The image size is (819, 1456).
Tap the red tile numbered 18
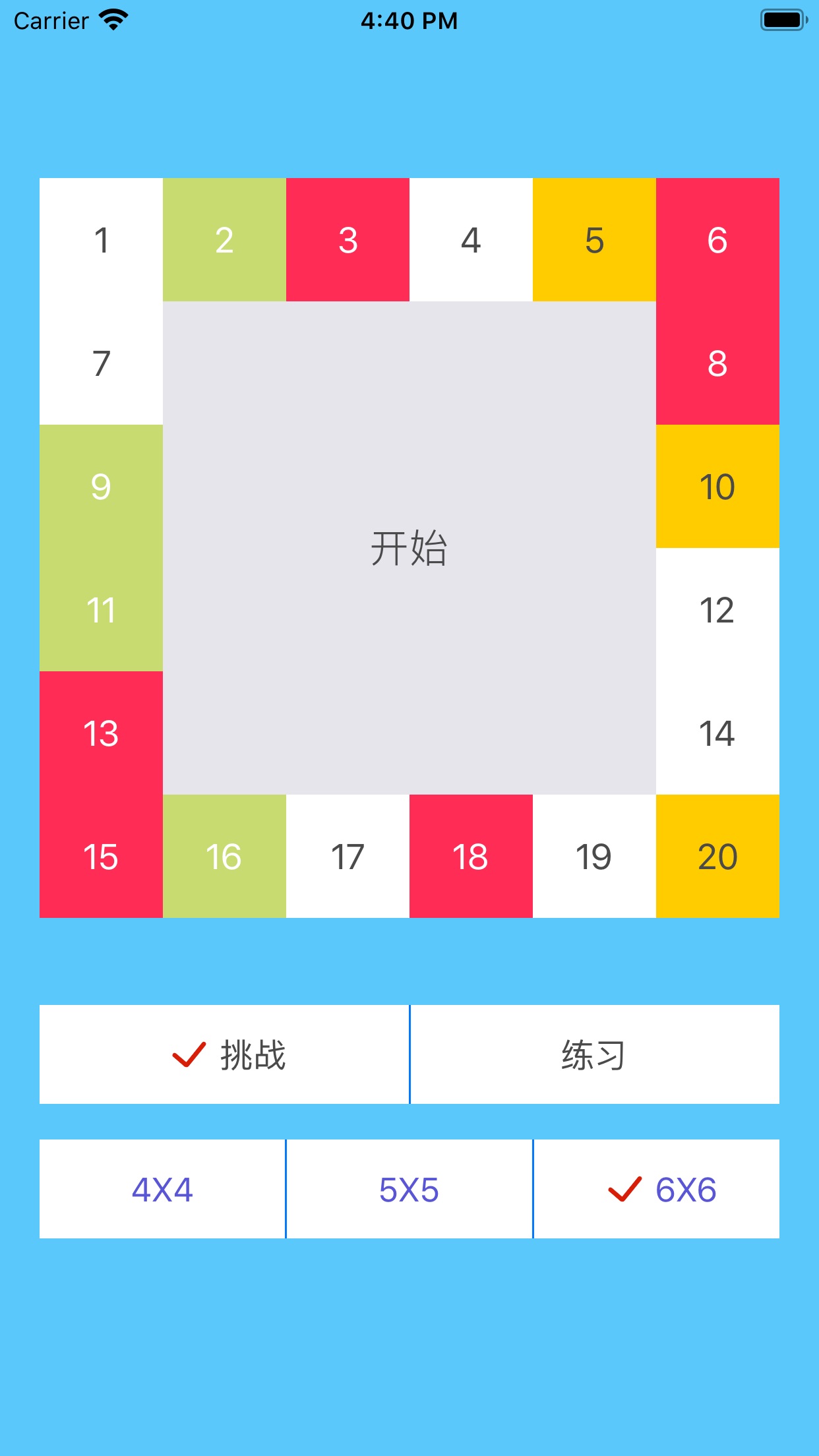pos(471,856)
